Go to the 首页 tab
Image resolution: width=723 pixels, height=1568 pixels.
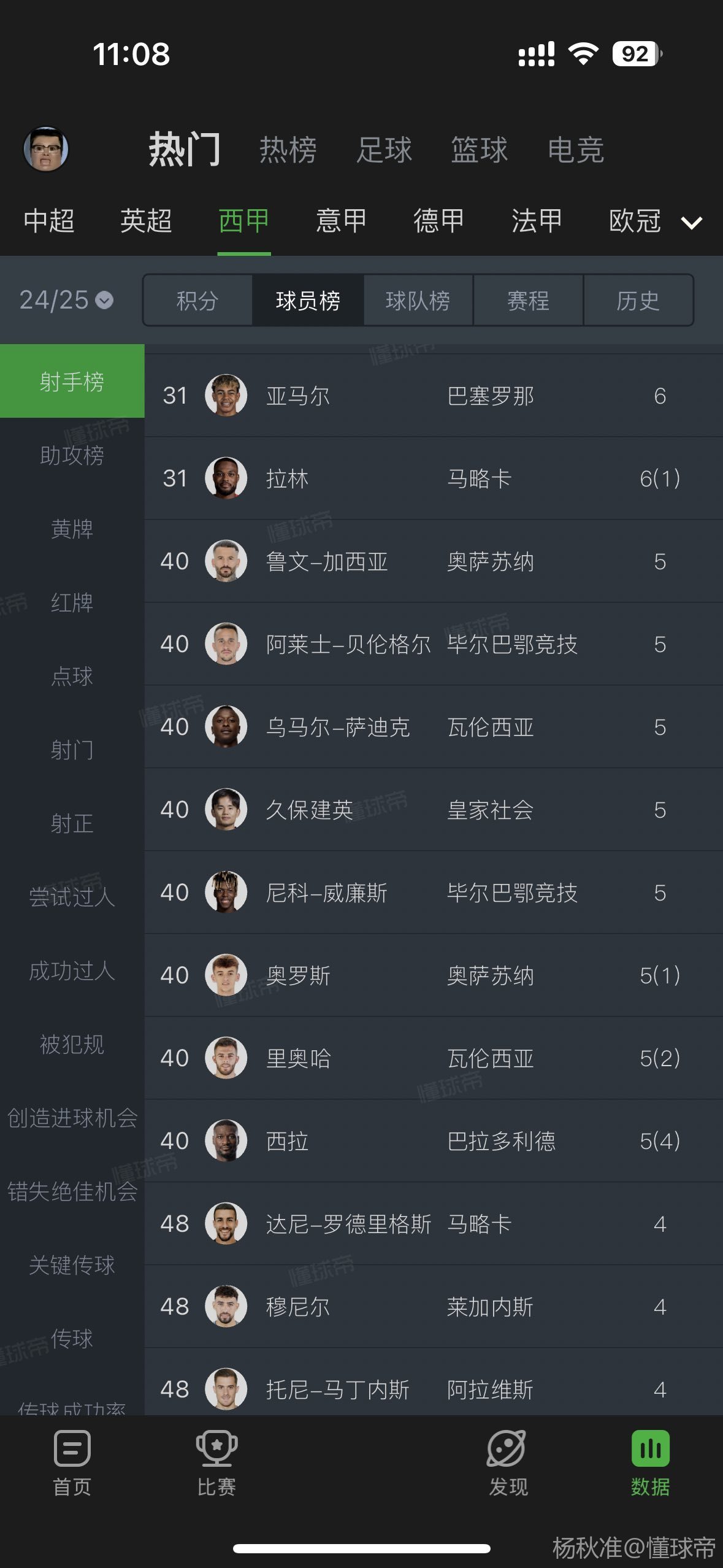tap(72, 1463)
